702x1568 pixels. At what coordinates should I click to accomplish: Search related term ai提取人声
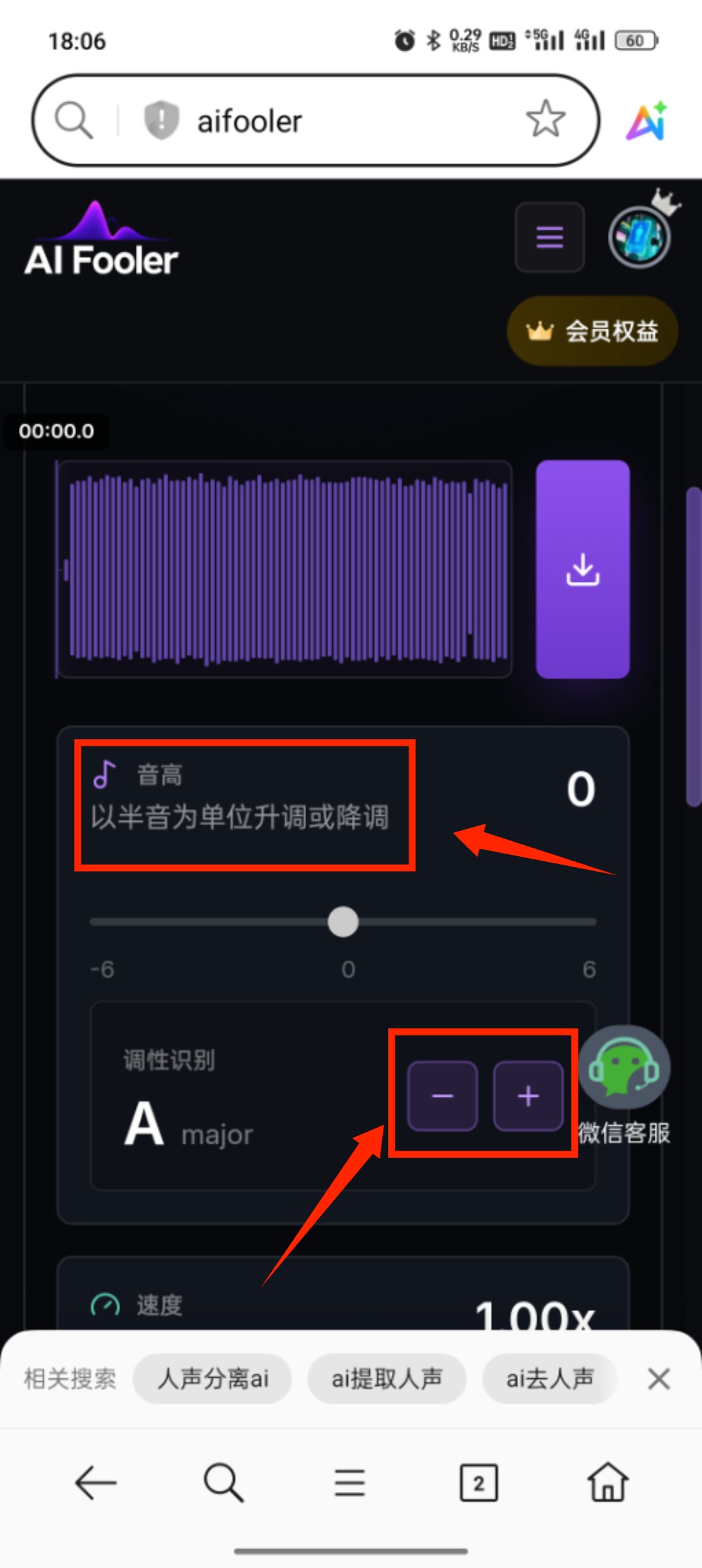[x=387, y=1378]
